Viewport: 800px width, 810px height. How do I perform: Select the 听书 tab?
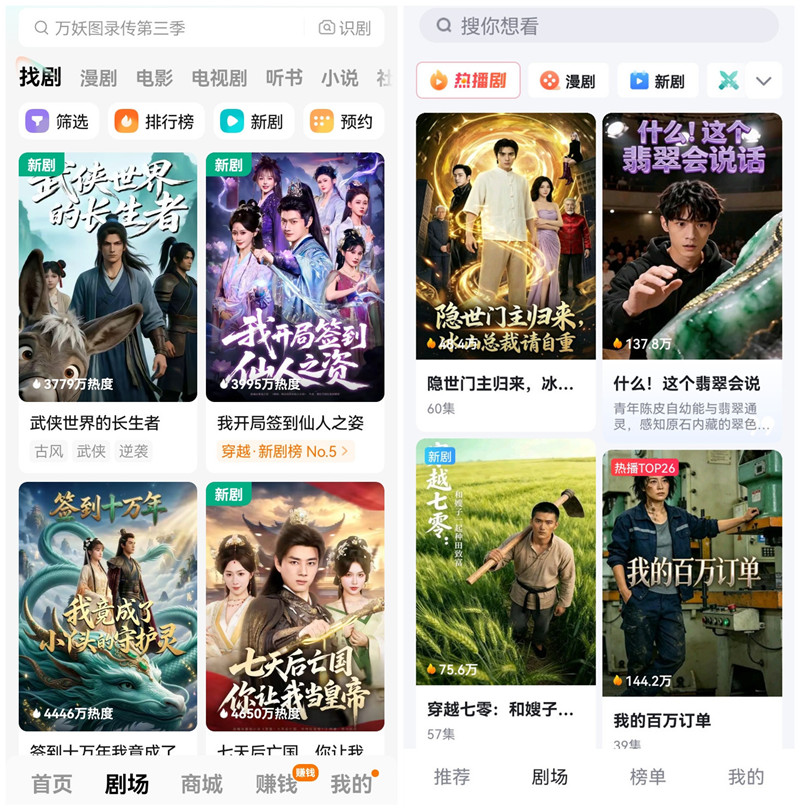pyautogui.click(x=284, y=77)
